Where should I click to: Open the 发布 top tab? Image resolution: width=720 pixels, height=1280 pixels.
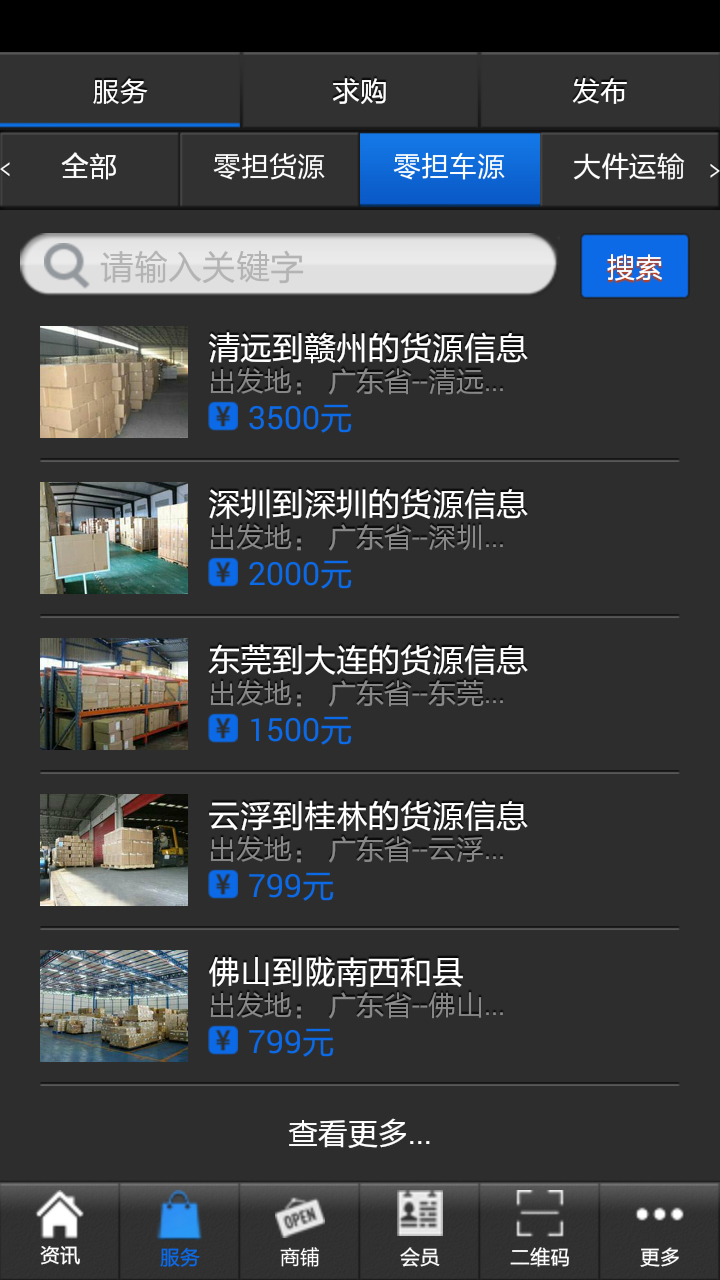(599, 92)
